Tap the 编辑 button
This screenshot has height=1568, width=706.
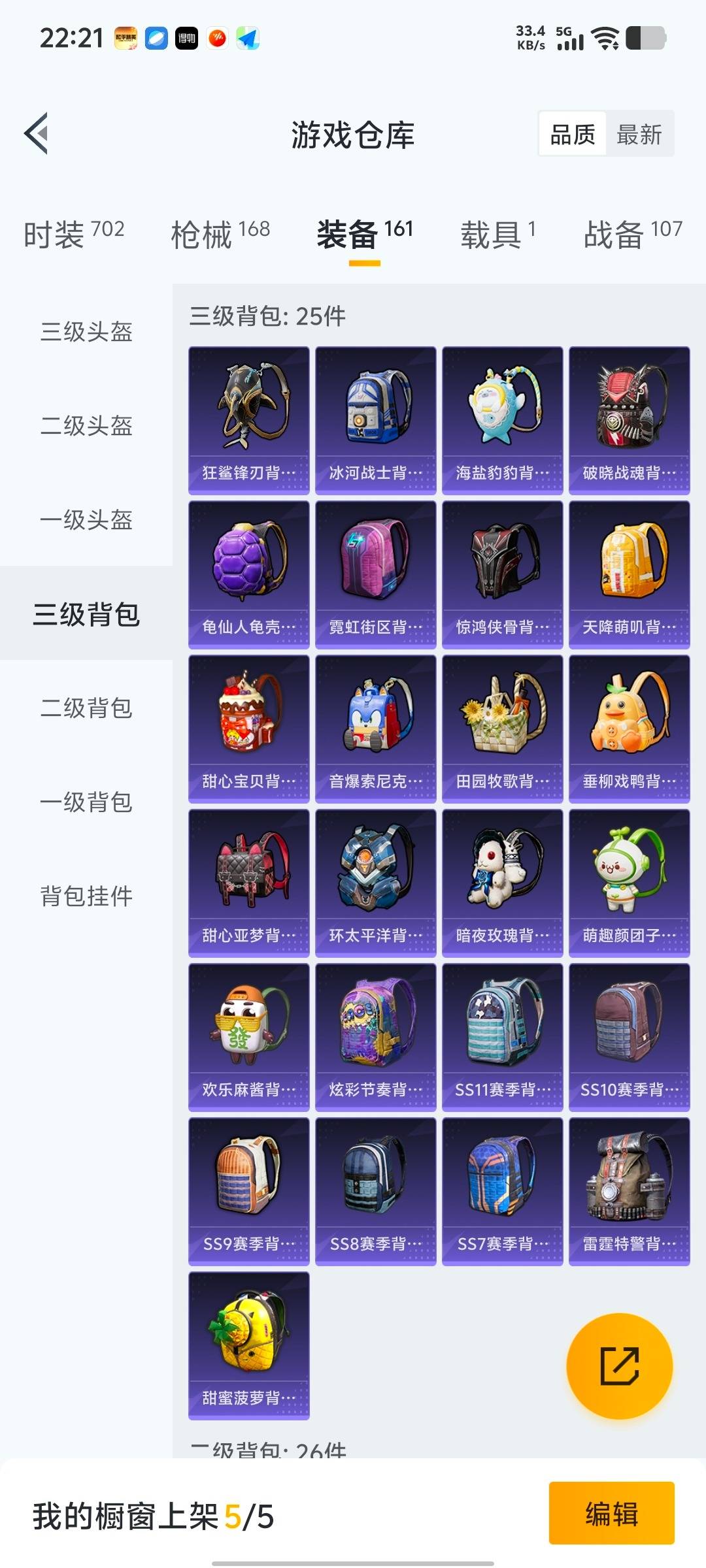click(611, 1513)
